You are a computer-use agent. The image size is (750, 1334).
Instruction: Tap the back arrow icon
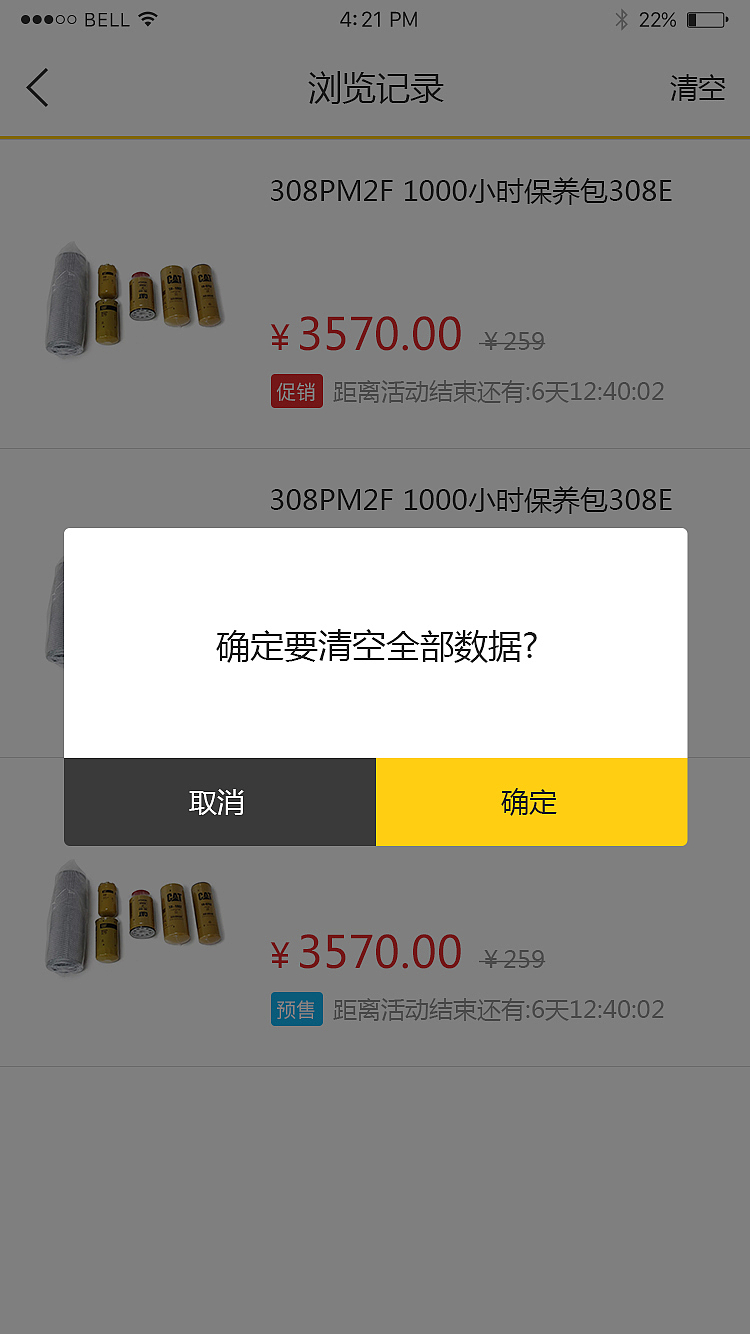point(37,88)
